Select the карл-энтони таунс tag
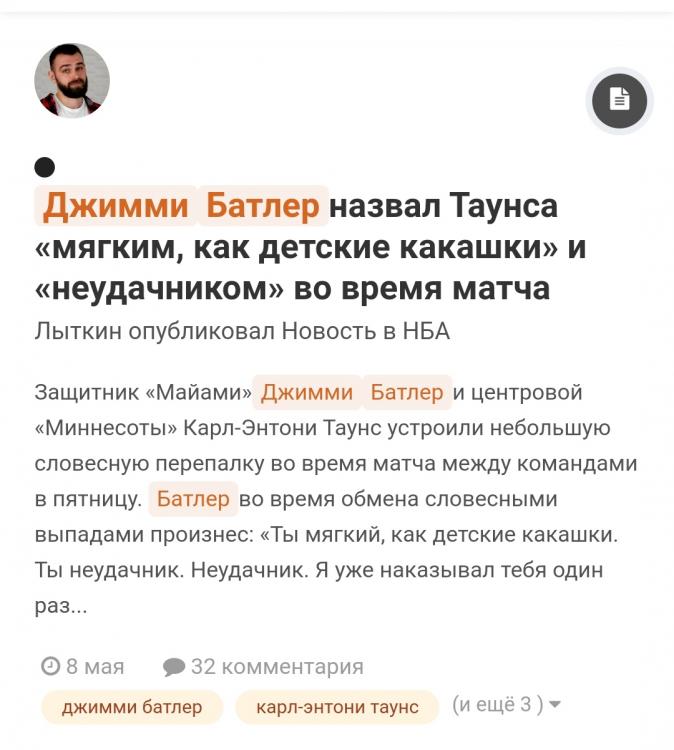Image resolution: width=674 pixels, height=750 pixels. pyautogui.click(x=337, y=707)
